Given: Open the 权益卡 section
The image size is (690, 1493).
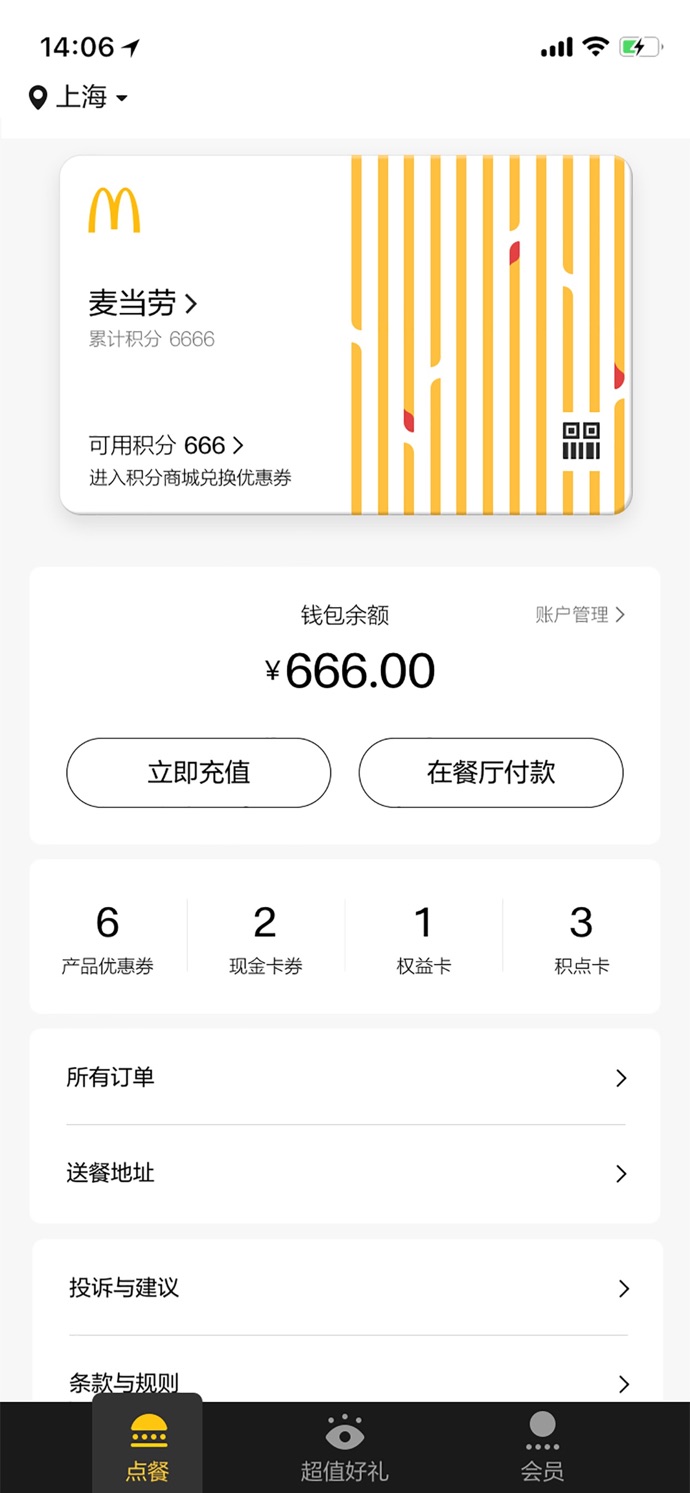Looking at the screenshot, I should pyautogui.click(x=424, y=938).
